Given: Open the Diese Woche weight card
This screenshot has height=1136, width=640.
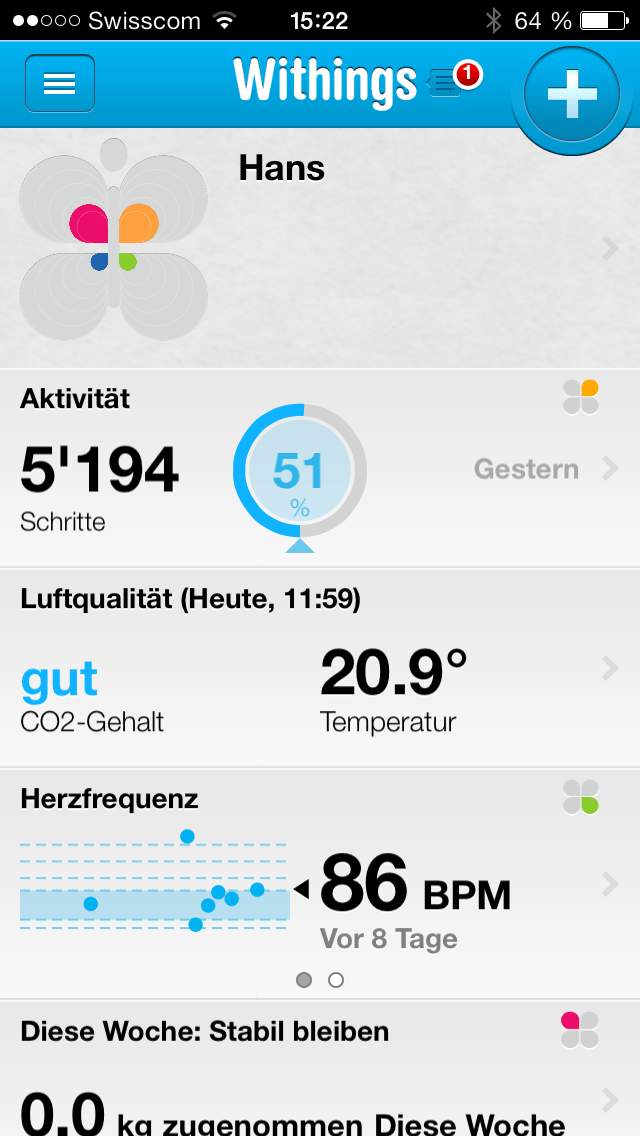Looking at the screenshot, I should click(x=320, y=1072).
